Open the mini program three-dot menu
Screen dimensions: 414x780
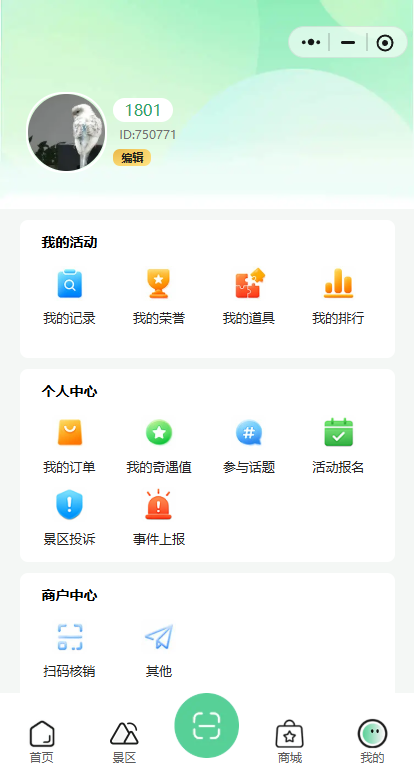coord(310,42)
